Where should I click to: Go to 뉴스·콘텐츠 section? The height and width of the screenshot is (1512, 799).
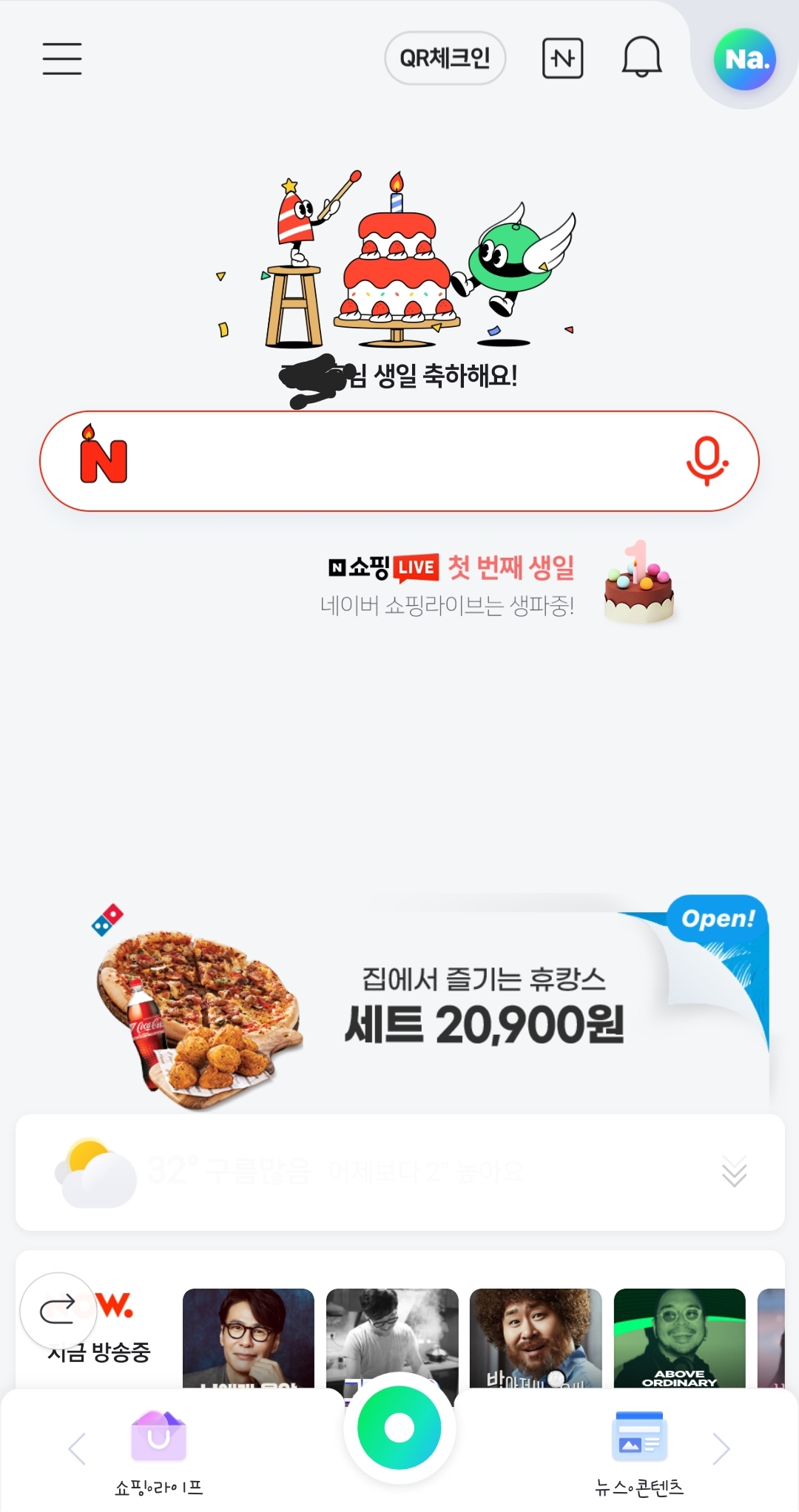click(x=640, y=1450)
